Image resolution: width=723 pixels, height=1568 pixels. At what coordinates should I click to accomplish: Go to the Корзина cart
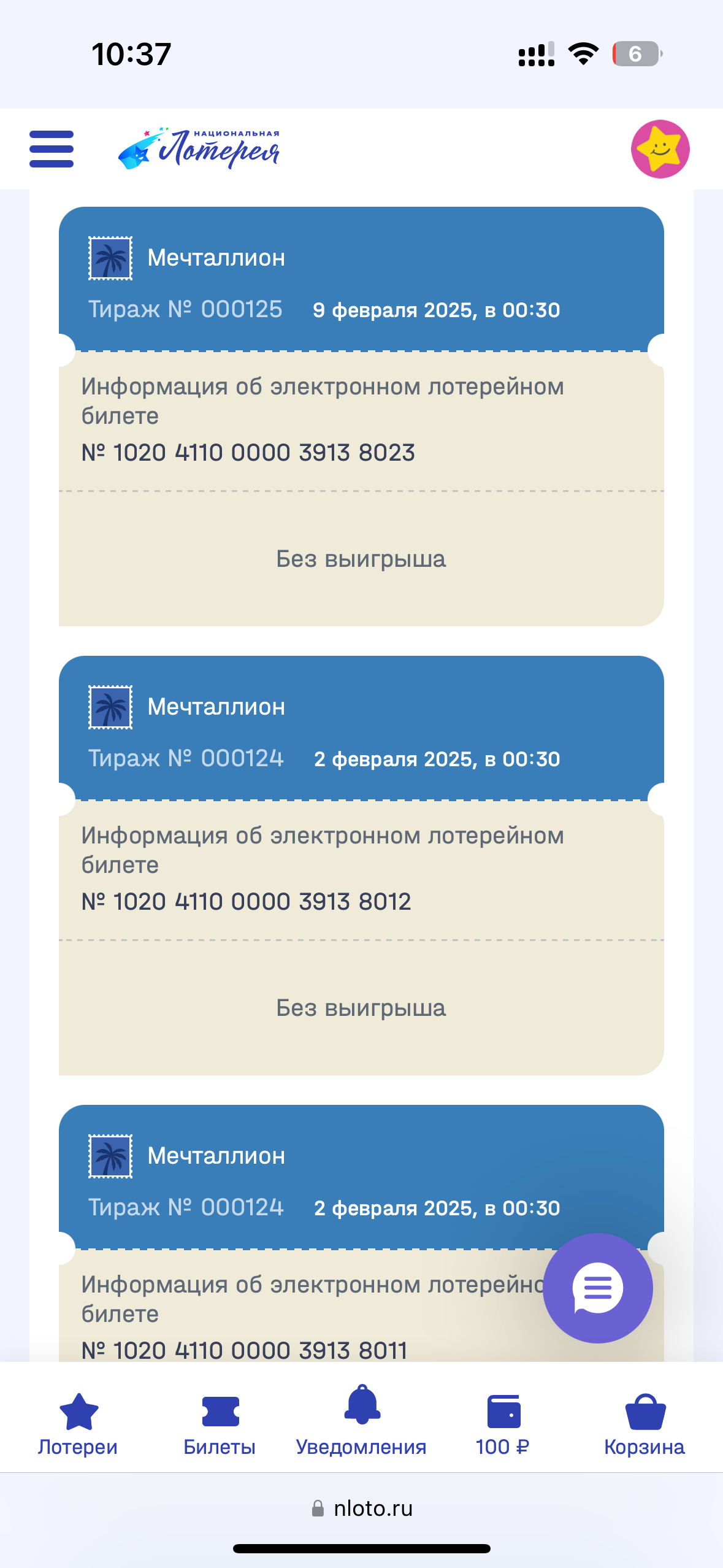(x=645, y=1423)
